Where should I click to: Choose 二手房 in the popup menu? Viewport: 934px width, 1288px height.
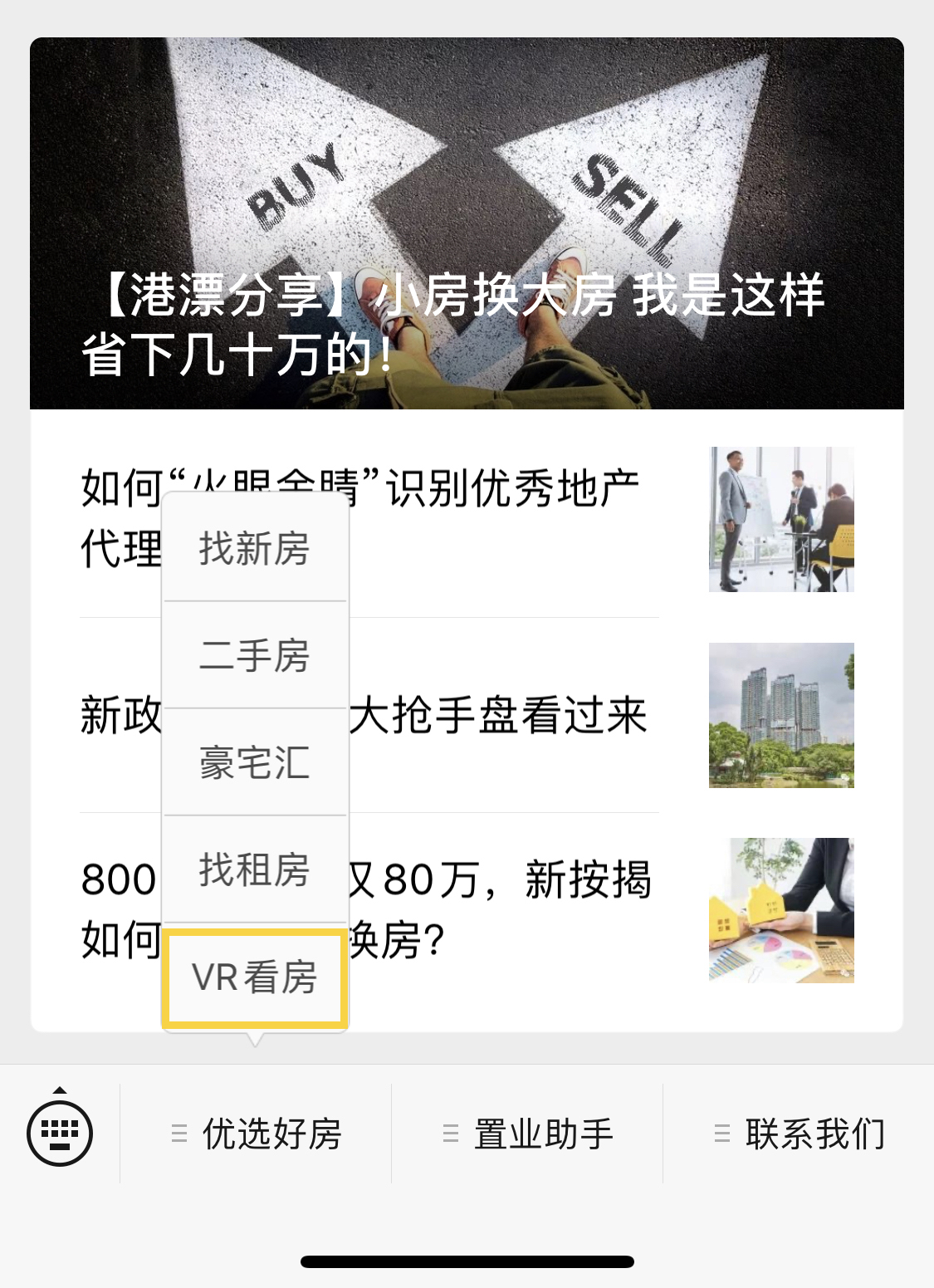pos(255,655)
